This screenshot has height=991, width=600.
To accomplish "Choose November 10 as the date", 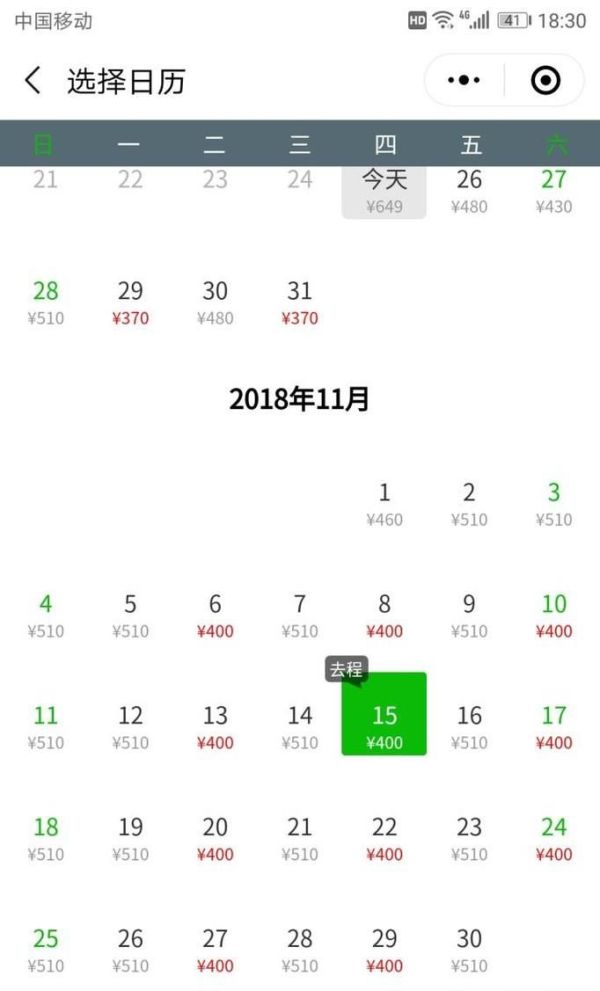I will (x=553, y=616).
